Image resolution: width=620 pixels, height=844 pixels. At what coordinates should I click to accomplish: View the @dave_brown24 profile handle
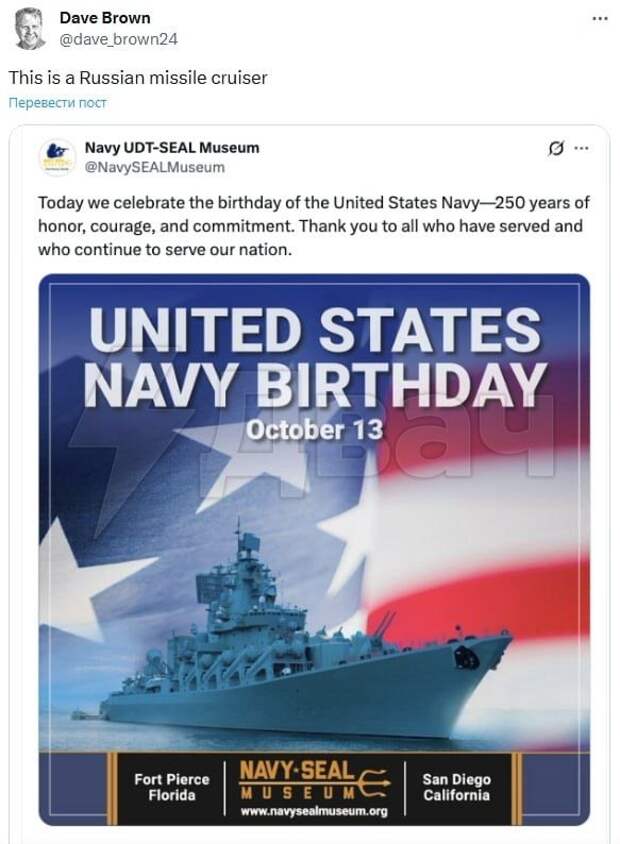(x=119, y=39)
